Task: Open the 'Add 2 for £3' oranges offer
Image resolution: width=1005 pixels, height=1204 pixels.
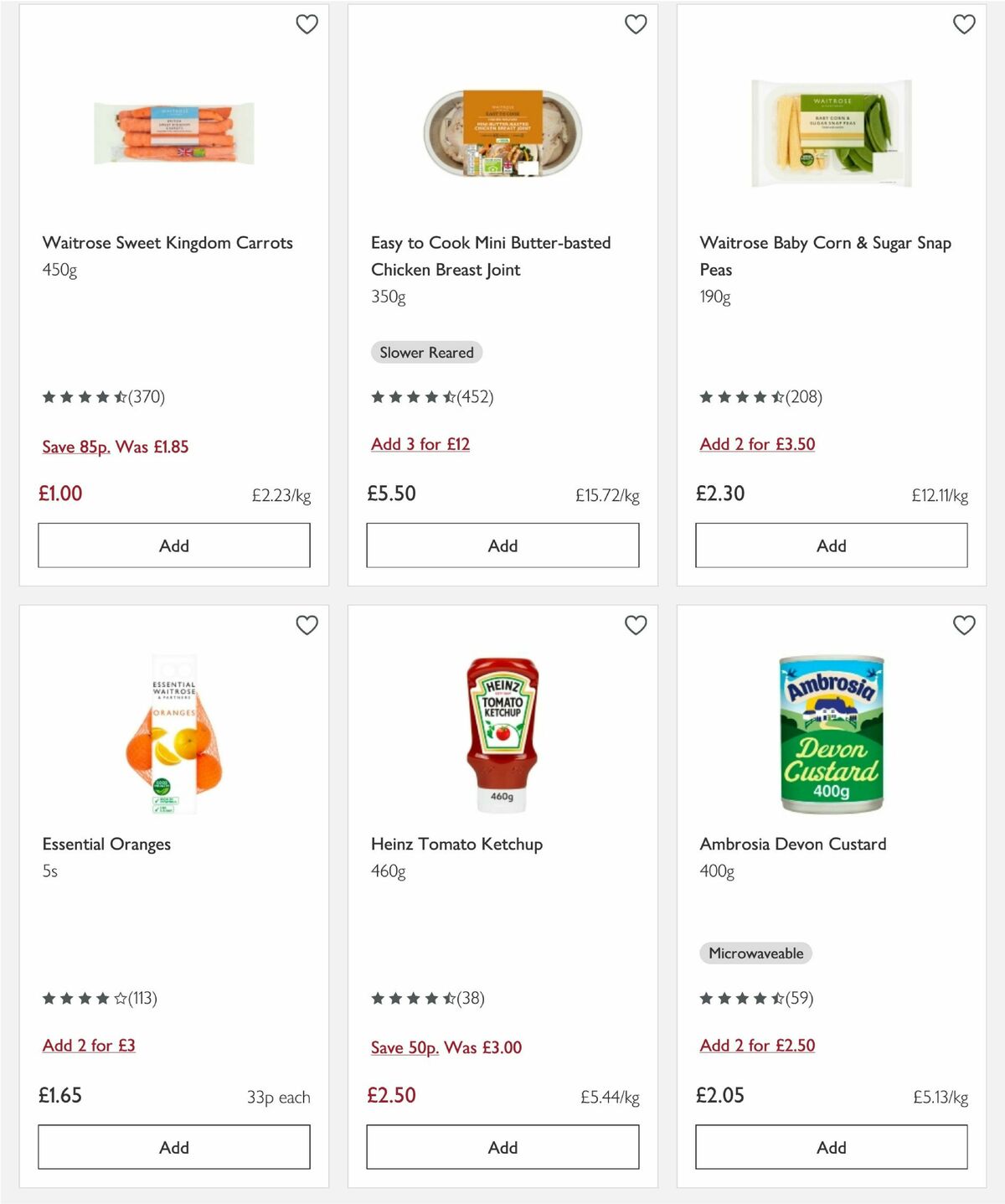Action: pos(89,1045)
